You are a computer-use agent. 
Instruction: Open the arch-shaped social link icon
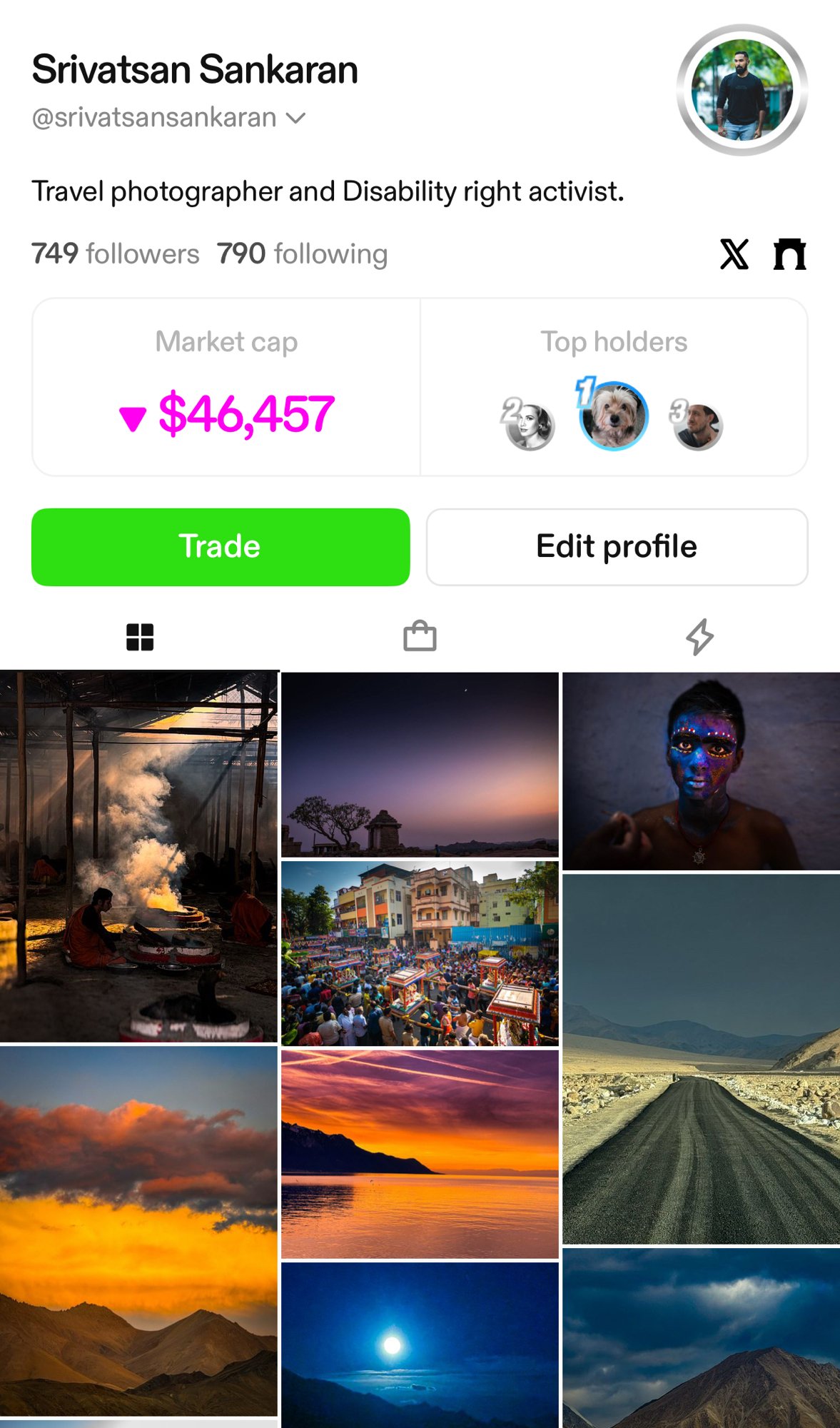tap(789, 254)
